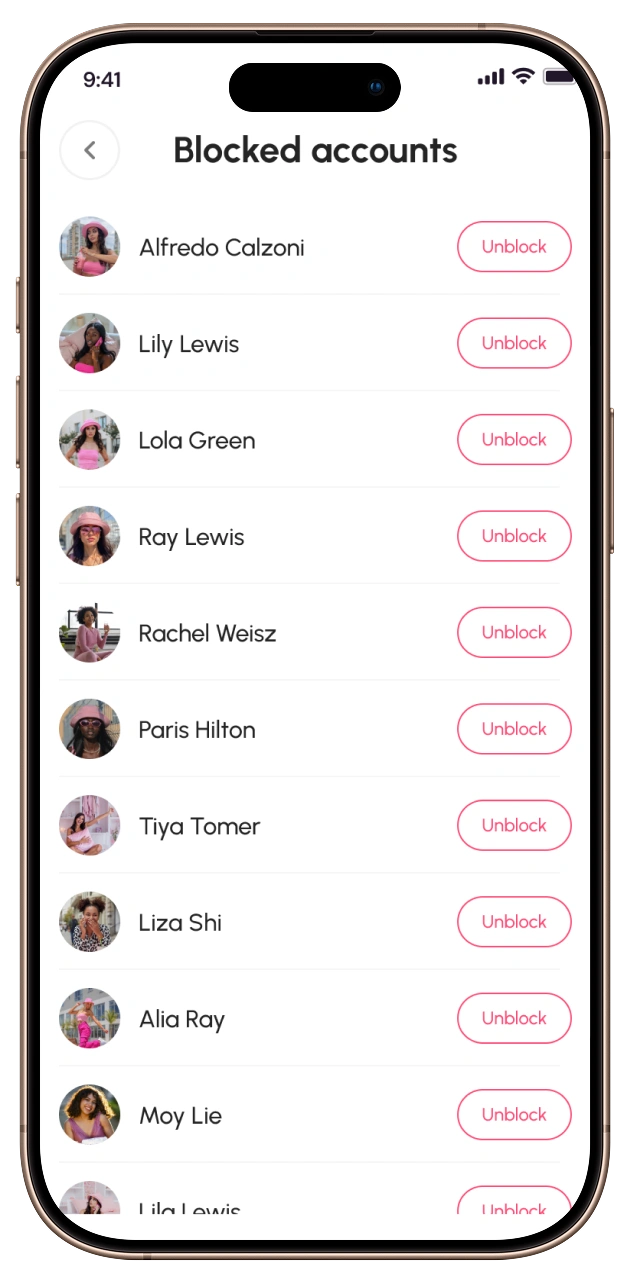Unblock Alia Ray
Image resolution: width=631 pixels, height=1284 pixels.
(514, 1018)
